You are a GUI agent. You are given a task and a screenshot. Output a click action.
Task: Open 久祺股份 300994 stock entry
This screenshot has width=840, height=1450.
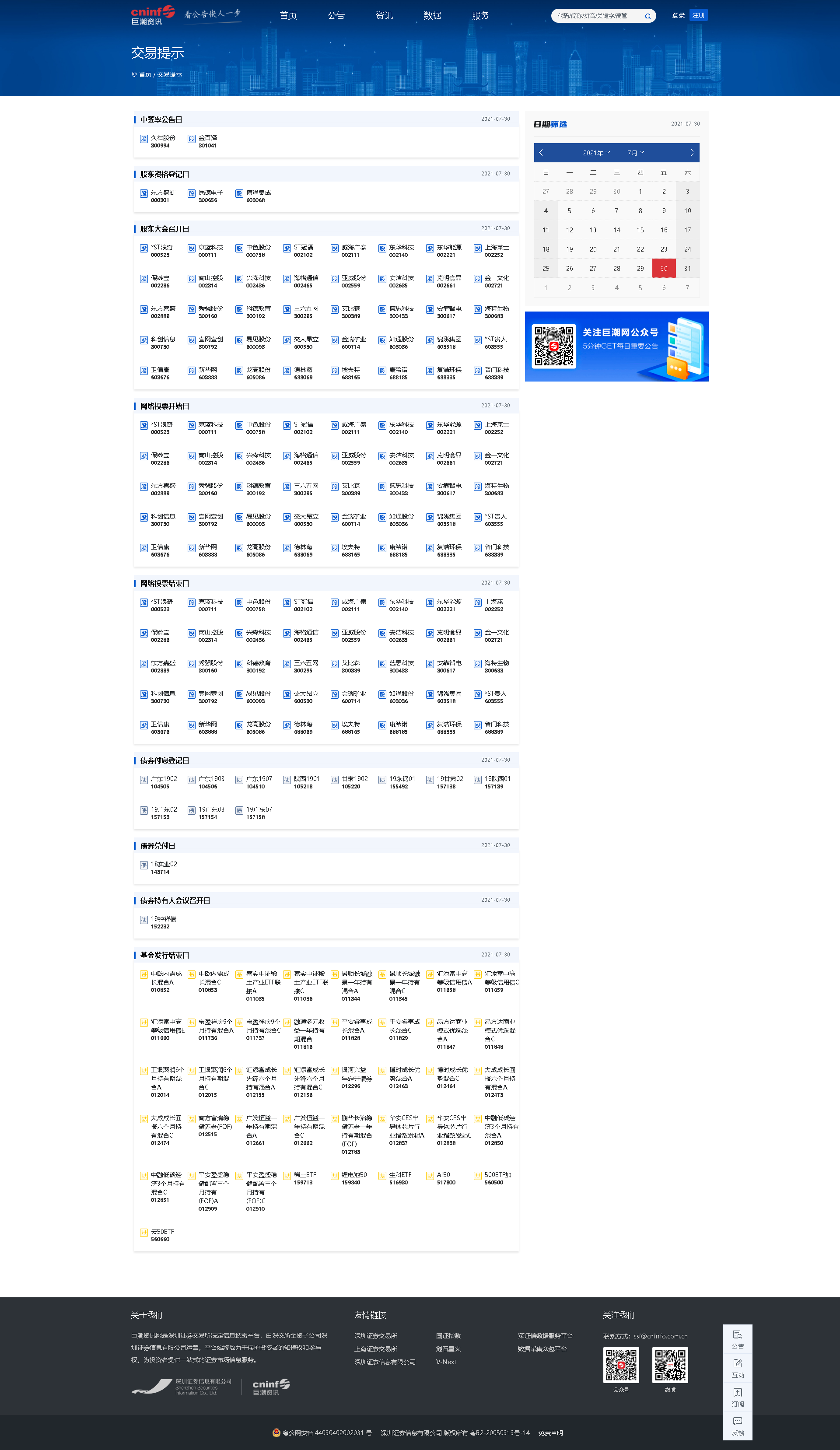(x=162, y=141)
